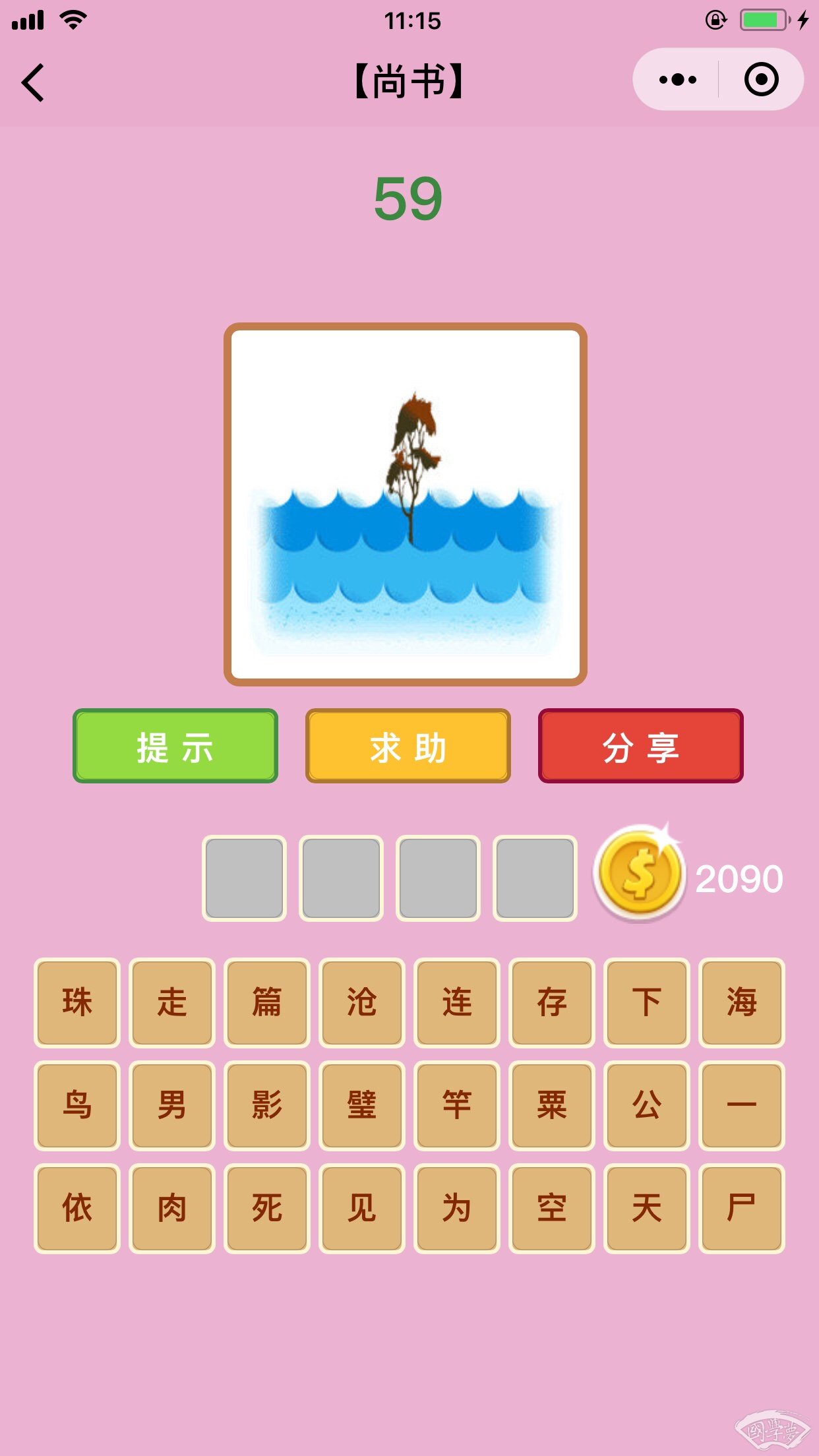Pick the character tile 一
This screenshot has height=1456, width=819.
[x=741, y=1105]
